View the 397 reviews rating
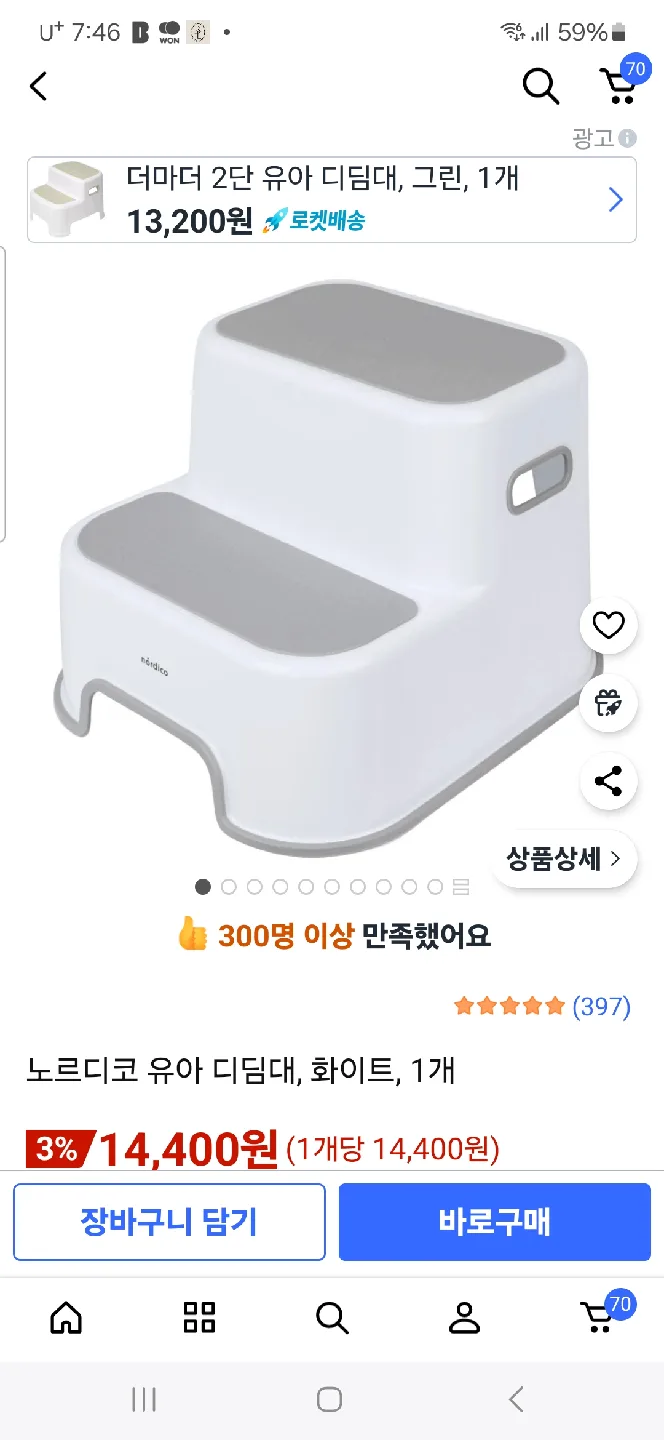Screen dimensions: 664x1440 542,1006
